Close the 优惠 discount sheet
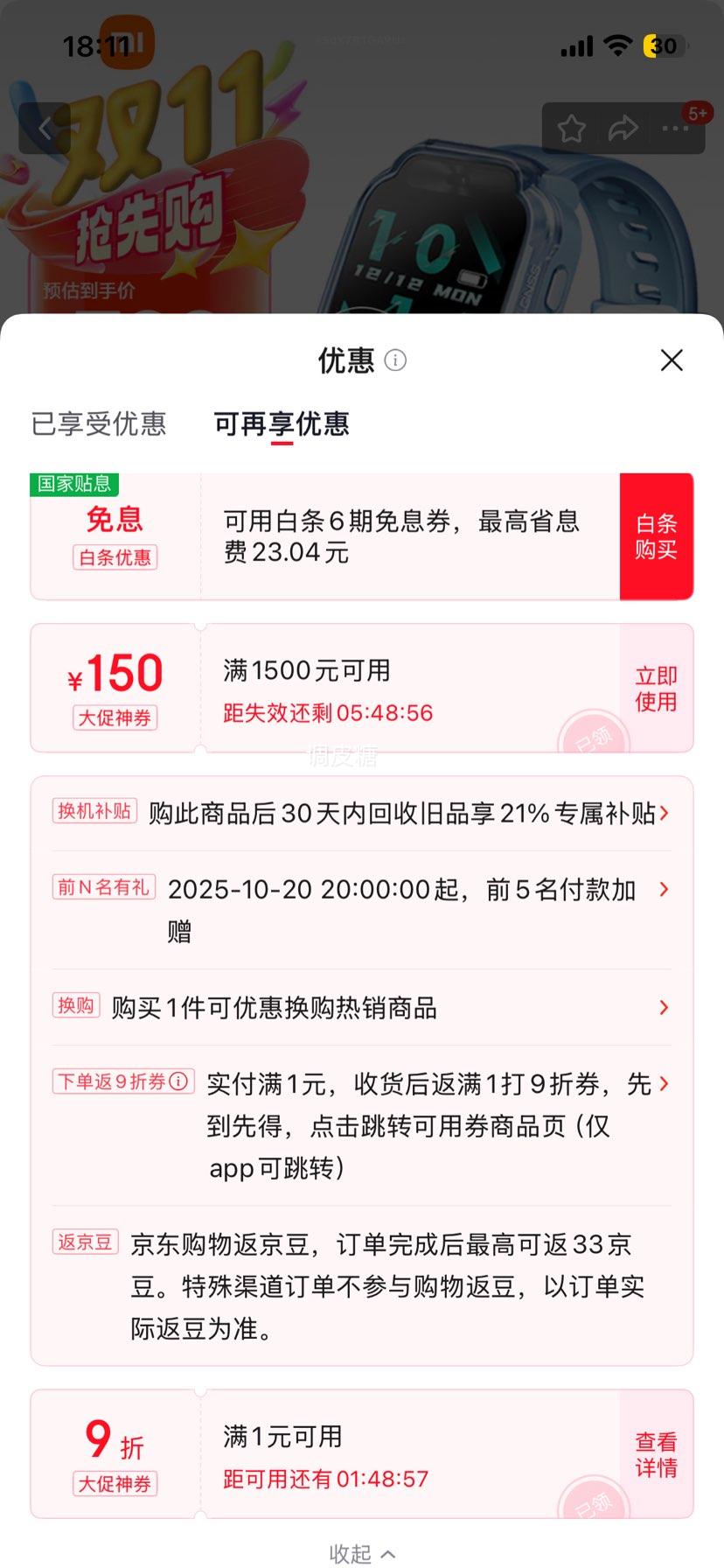Image resolution: width=724 pixels, height=1568 pixels. click(x=672, y=360)
